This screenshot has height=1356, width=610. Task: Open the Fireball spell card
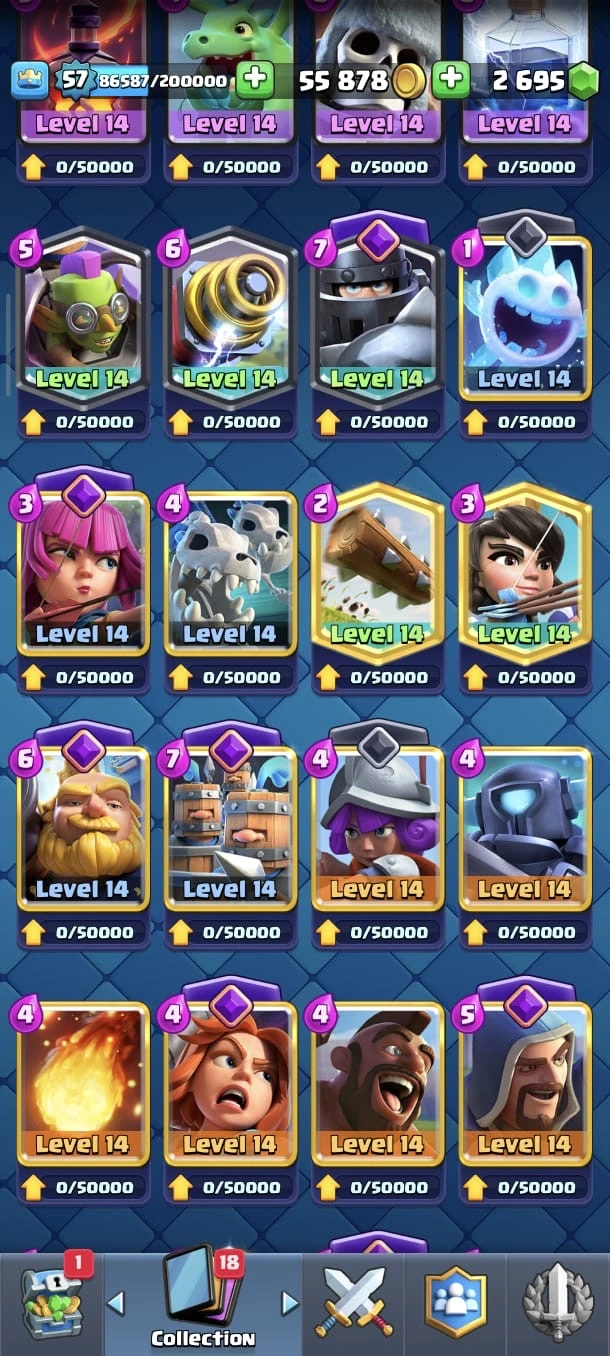[x=83, y=1085]
